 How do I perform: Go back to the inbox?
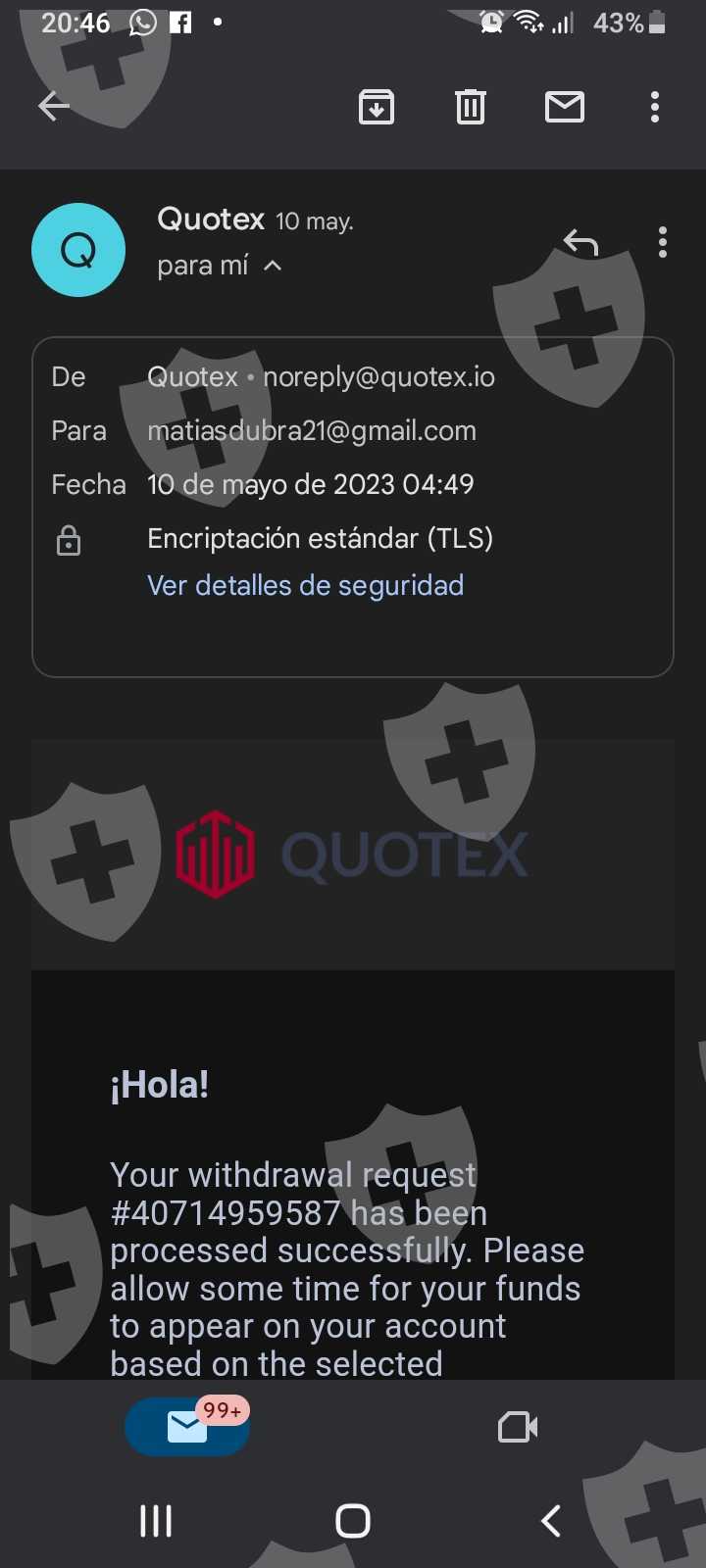point(54,106)
